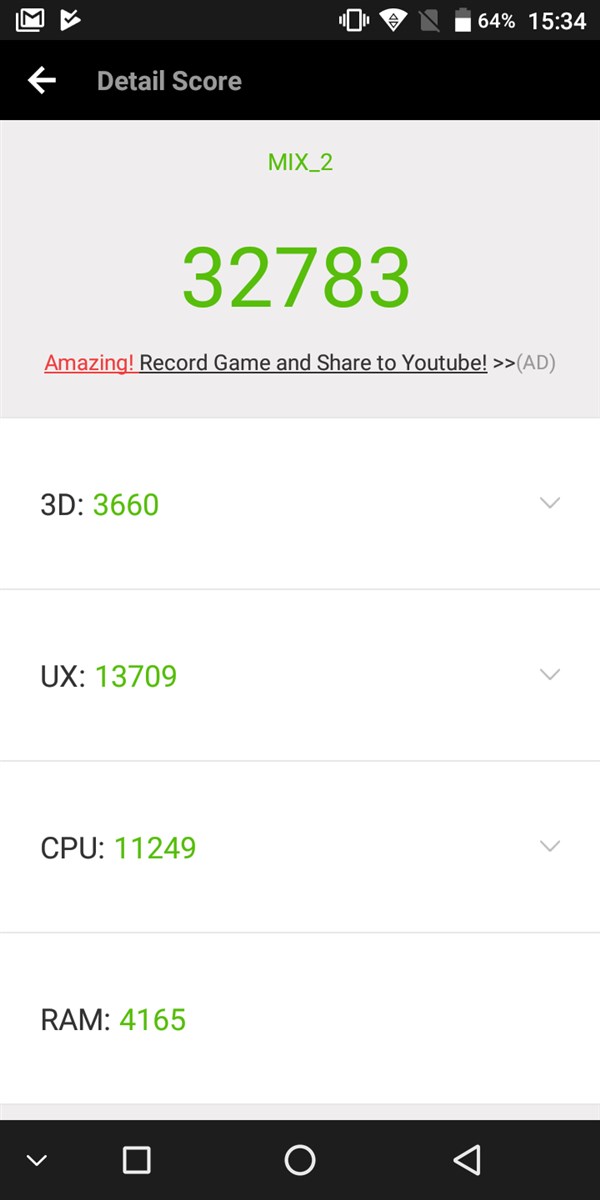Go back from Detail Score
Image resolution: width=600 pixels, height=1200 pixels.
pyautogui.click(x=42, y=81)
